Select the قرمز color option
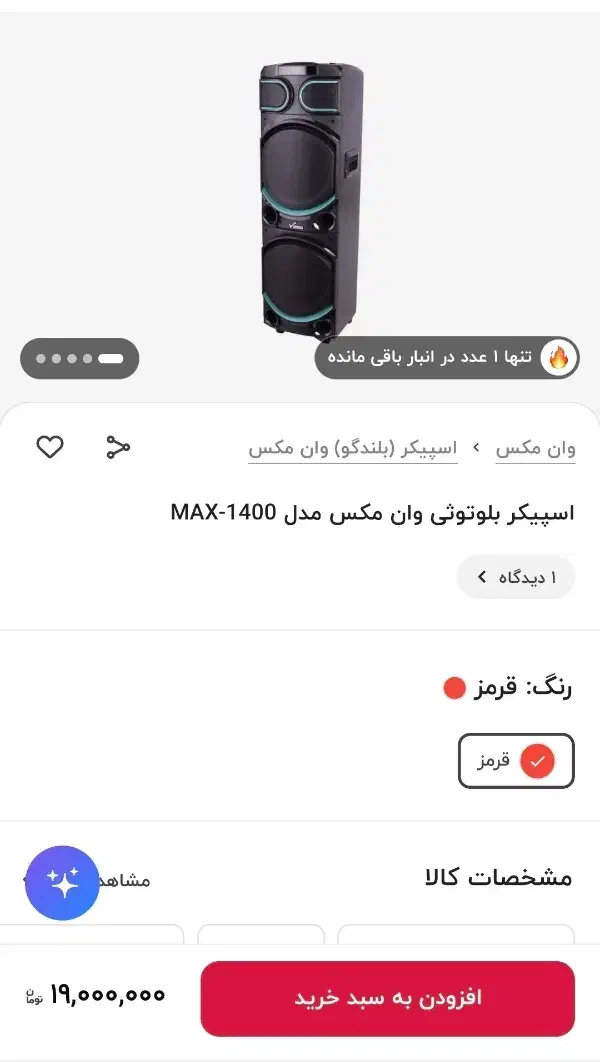600x1062 pixels. pyautogui.click(x=516, y=761)
